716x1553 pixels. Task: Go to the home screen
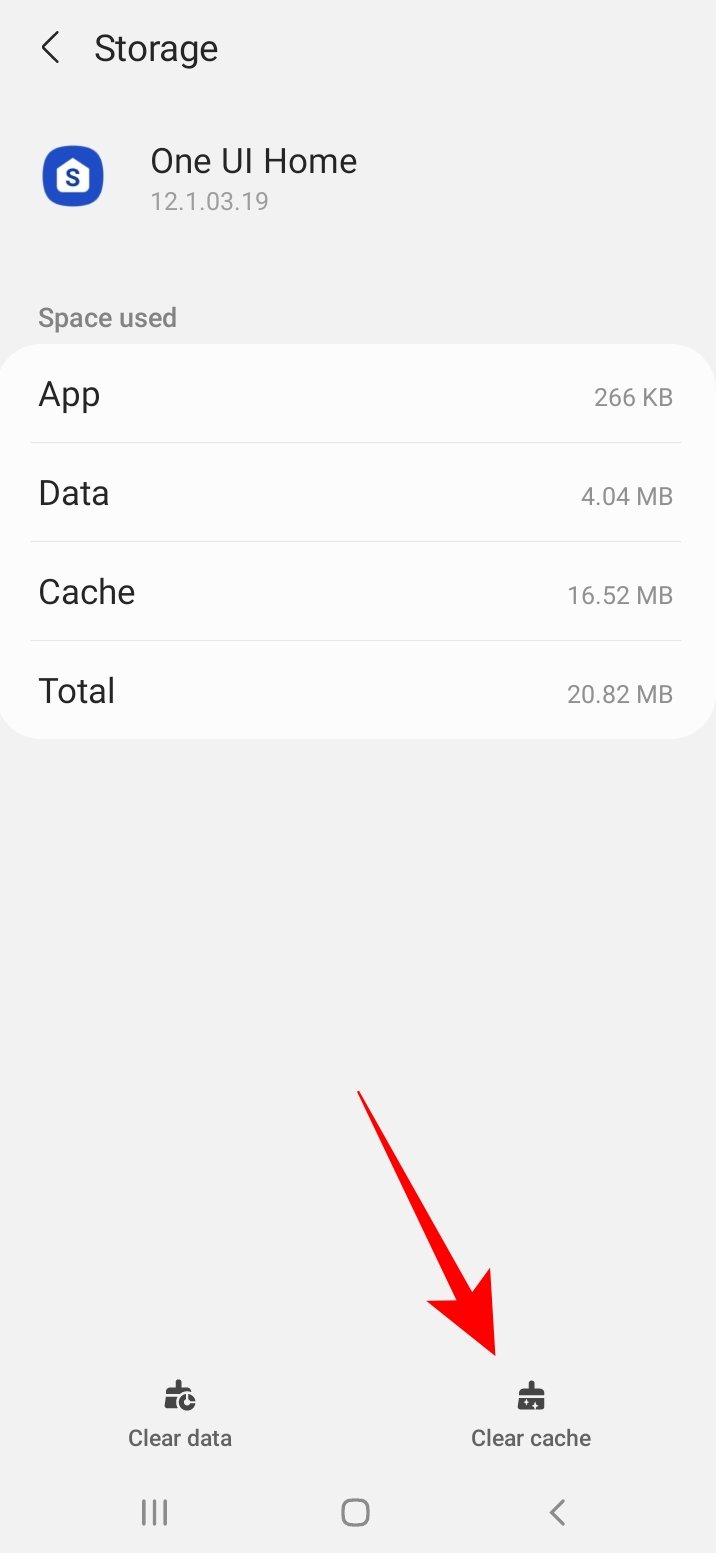[355, 1512]
